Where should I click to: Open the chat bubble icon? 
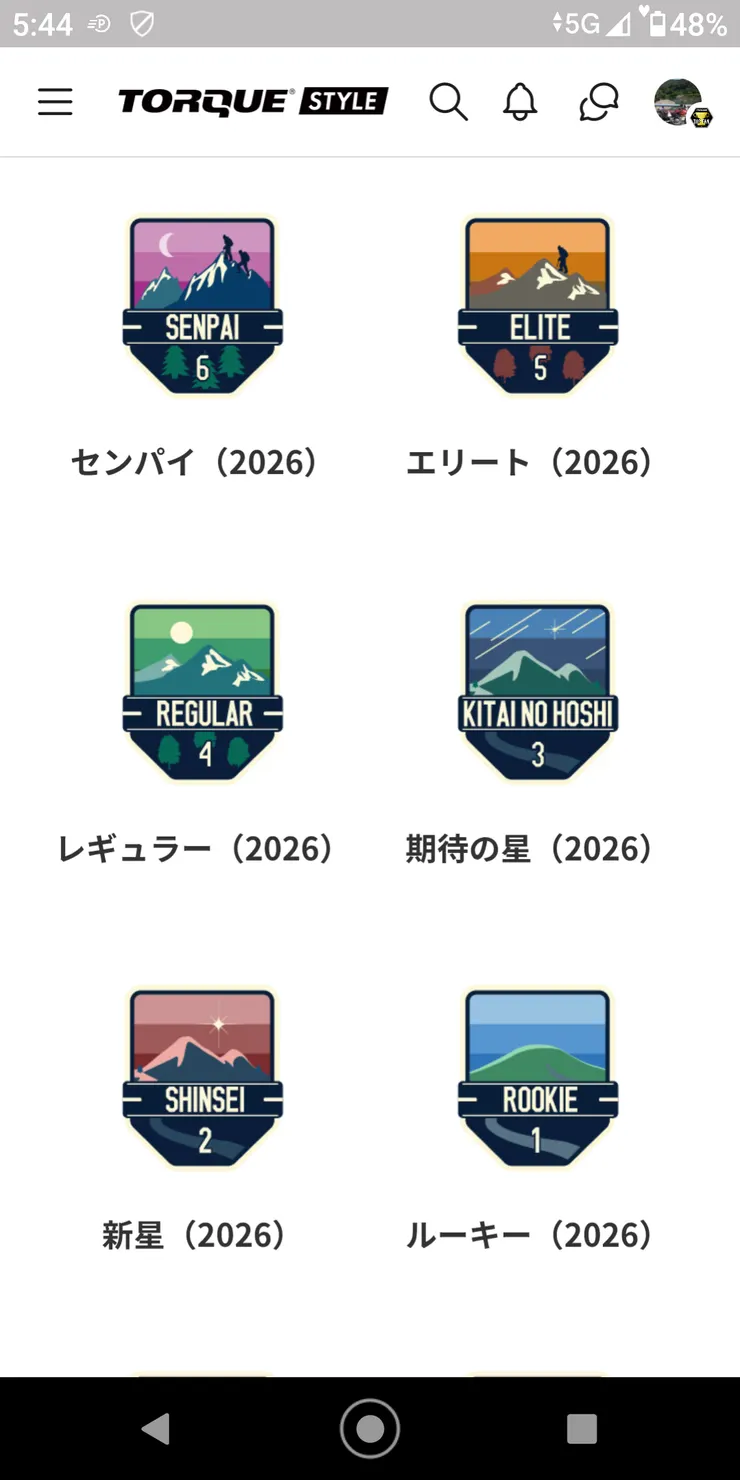coord(597,102)
